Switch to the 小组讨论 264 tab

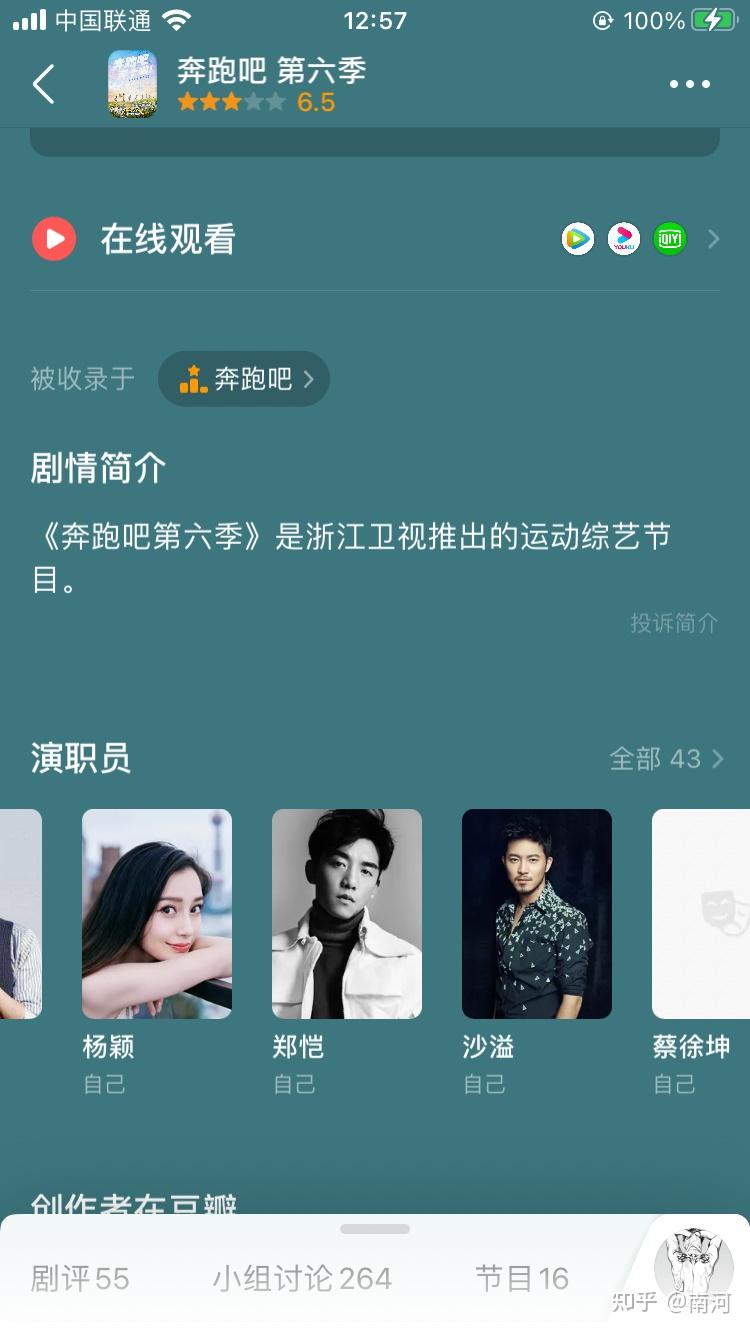tap(302, 1278)
